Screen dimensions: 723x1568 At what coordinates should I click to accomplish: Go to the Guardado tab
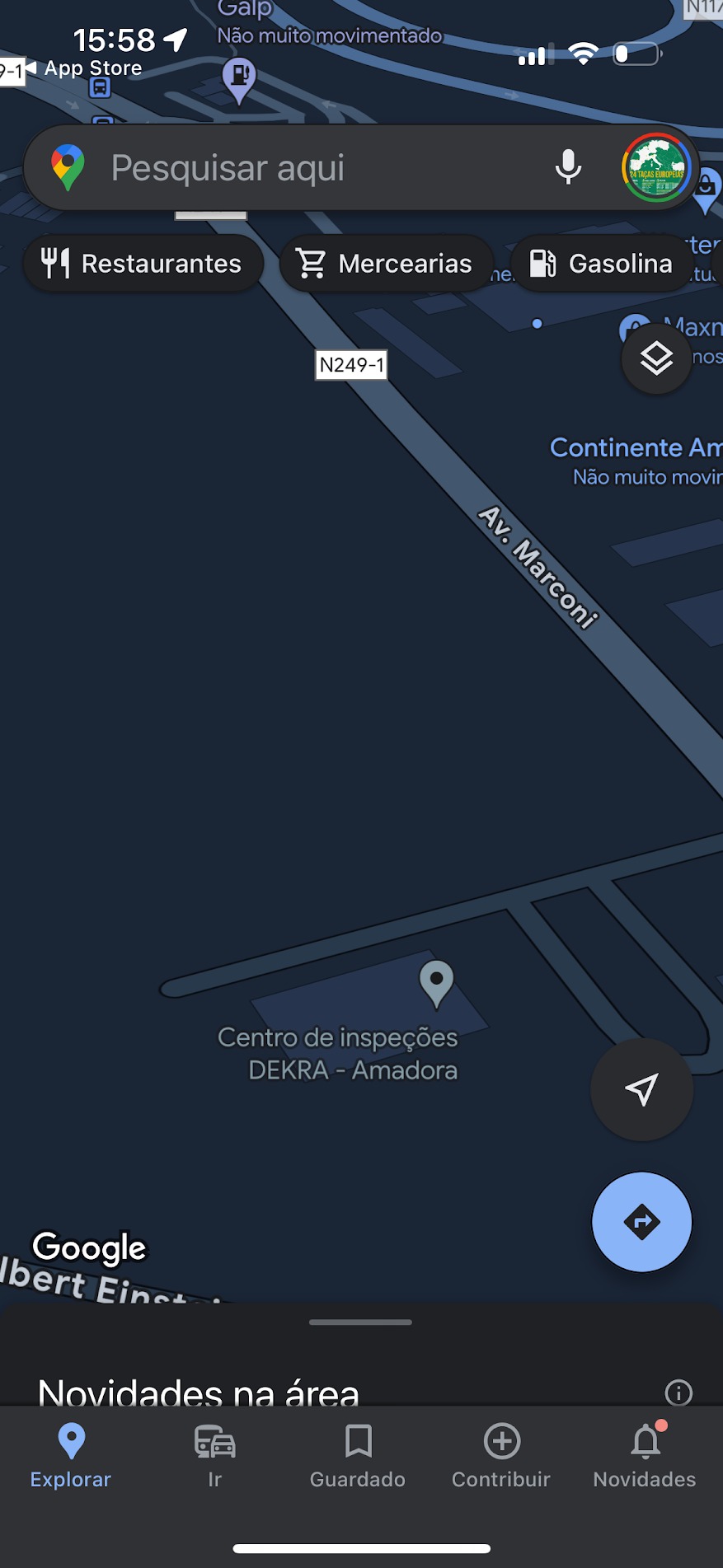358,1455
